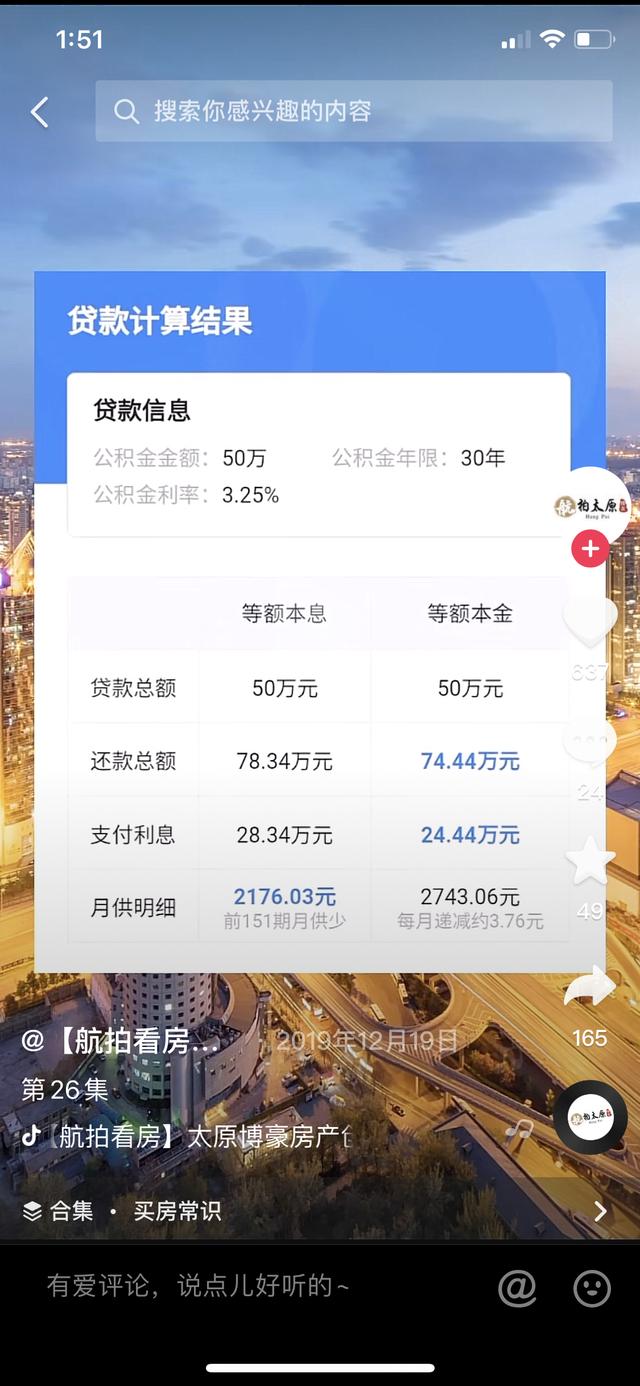
Task: Open the emoji picker icon
Action: tap(592, 1288)
